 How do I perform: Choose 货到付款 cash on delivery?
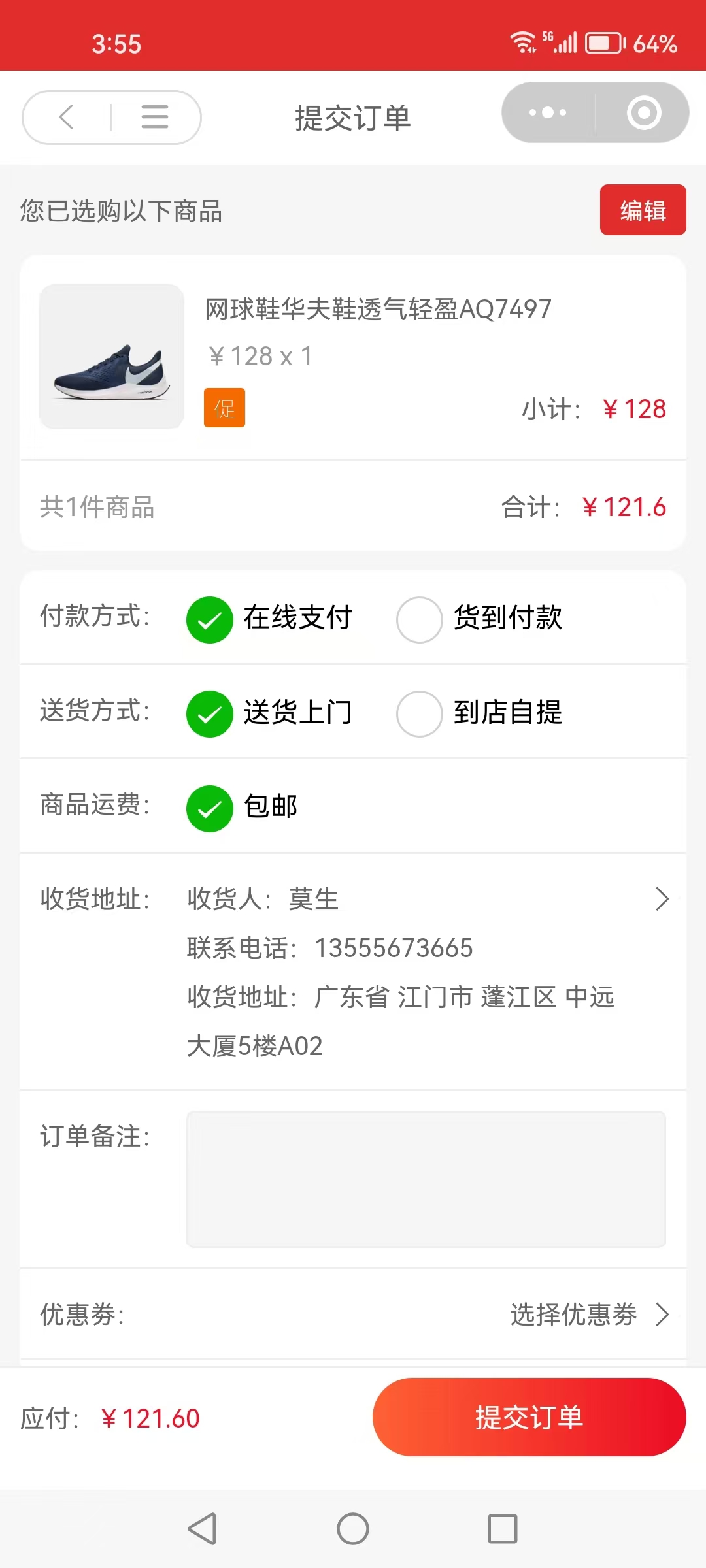tap(420, 619)
